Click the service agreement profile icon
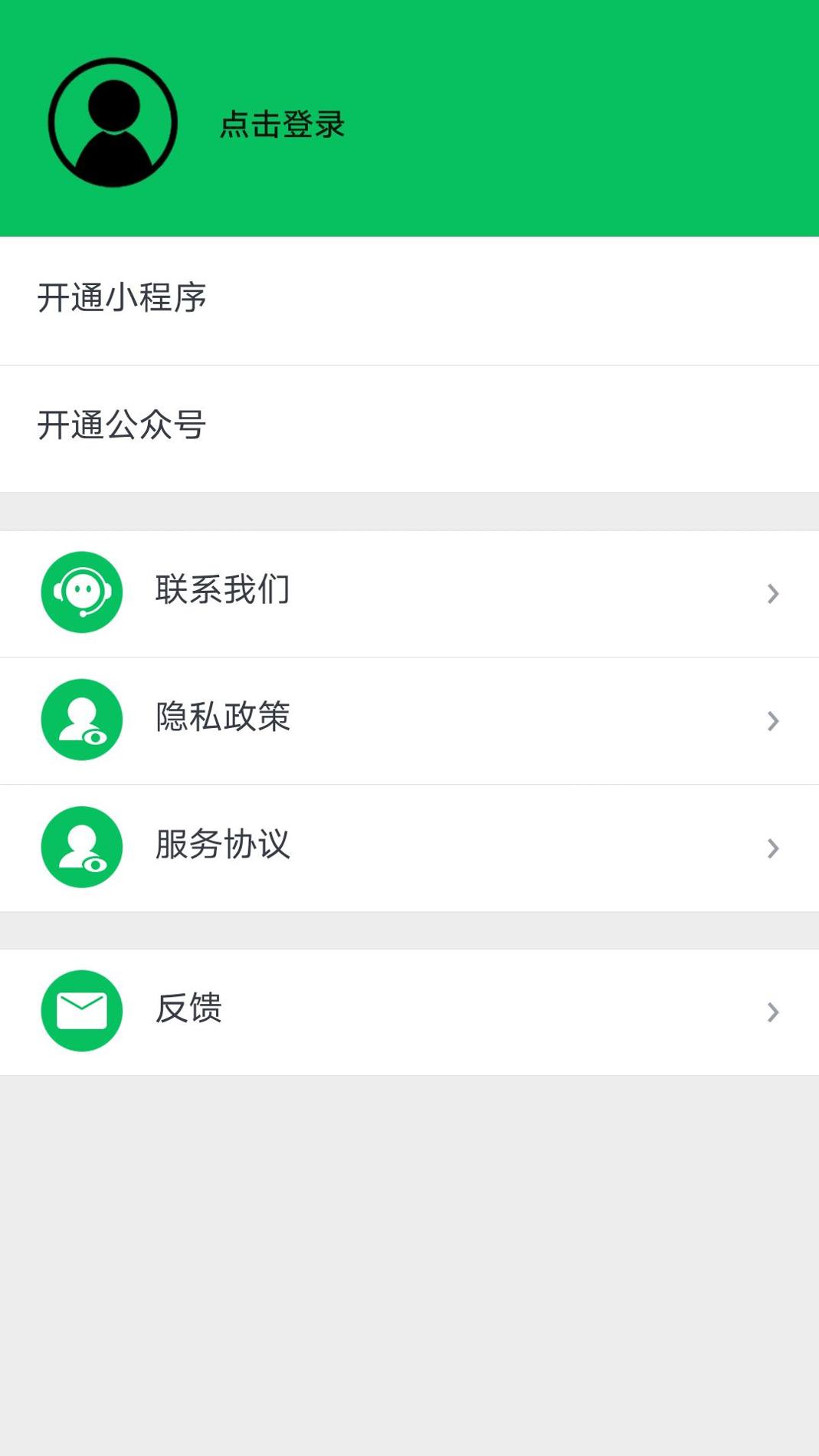 (81, 847)
